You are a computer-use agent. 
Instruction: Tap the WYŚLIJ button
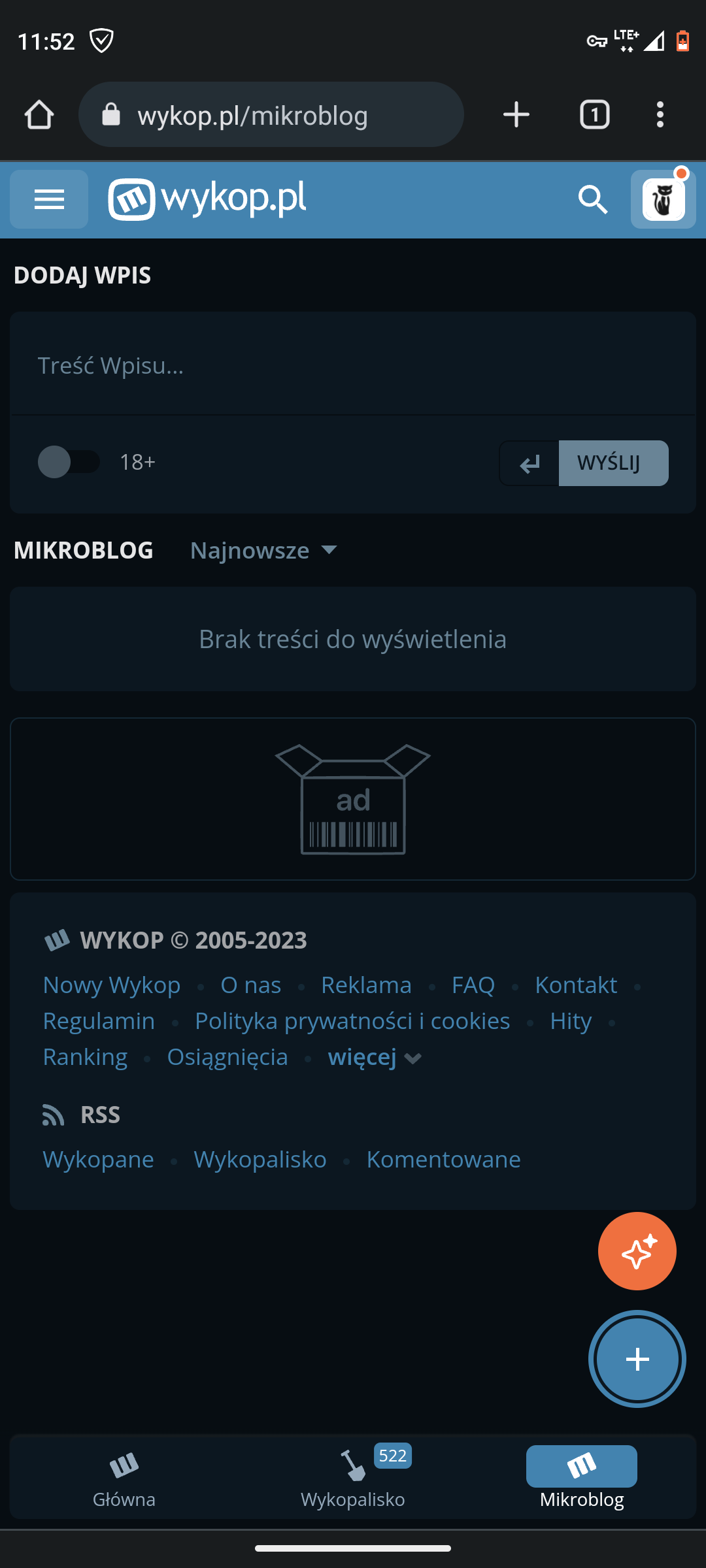click(x=613, y=463)
